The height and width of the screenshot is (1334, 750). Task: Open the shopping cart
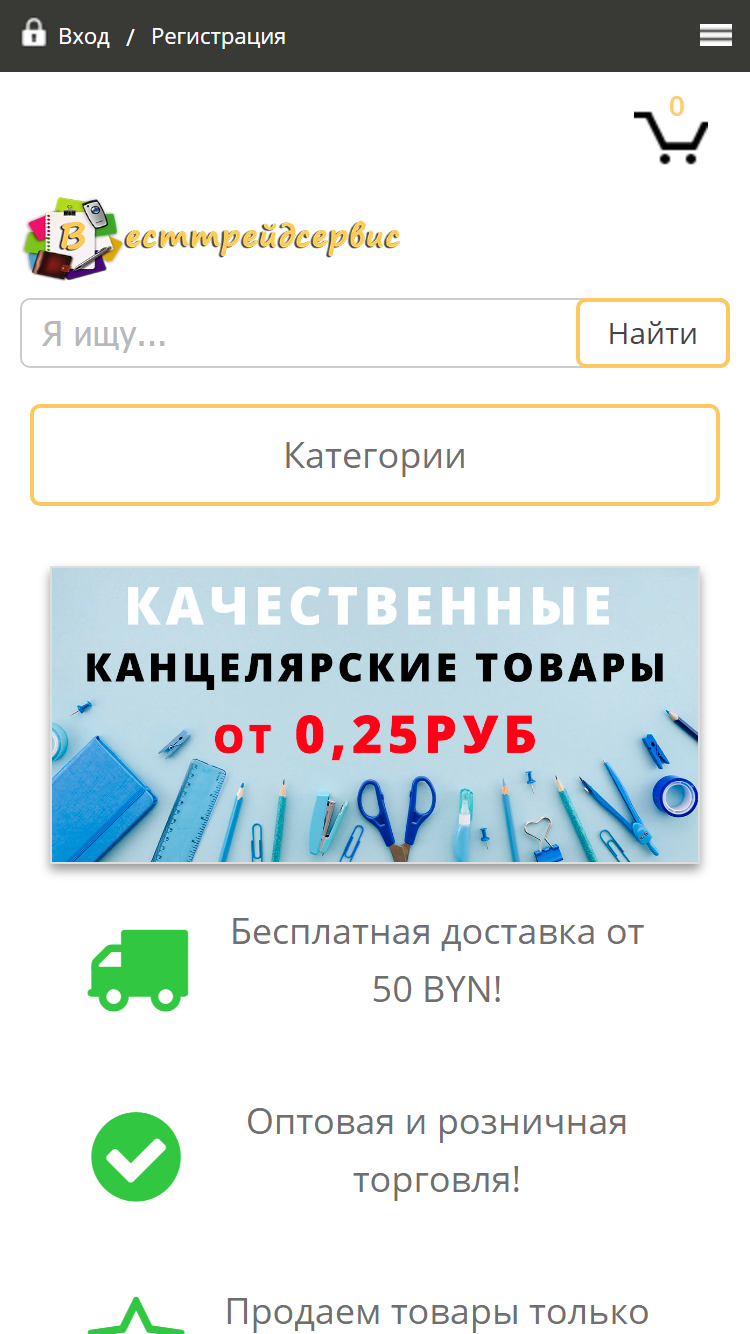coord(671,131)
